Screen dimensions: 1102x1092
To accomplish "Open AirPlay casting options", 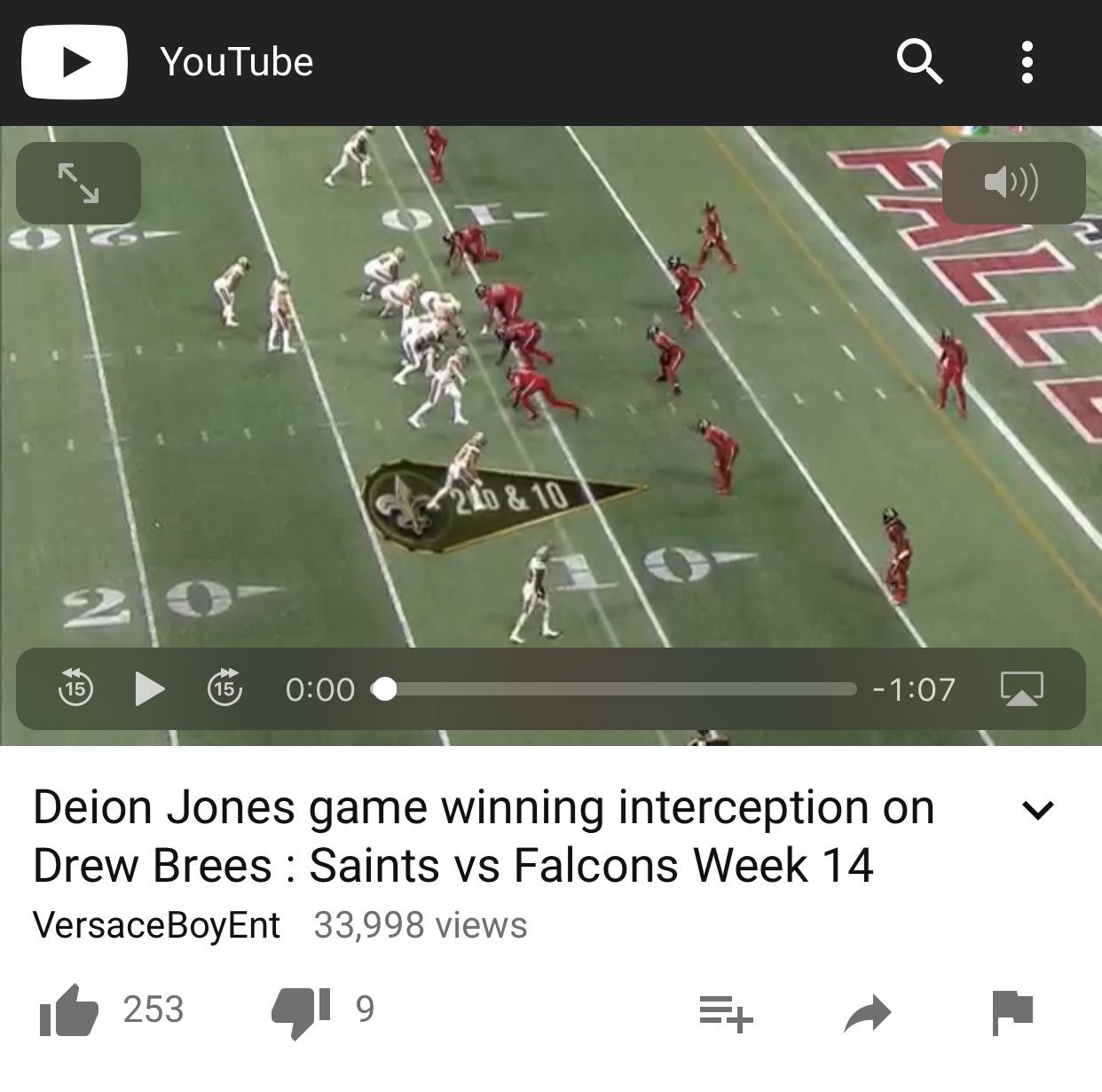I will 1021,688.
